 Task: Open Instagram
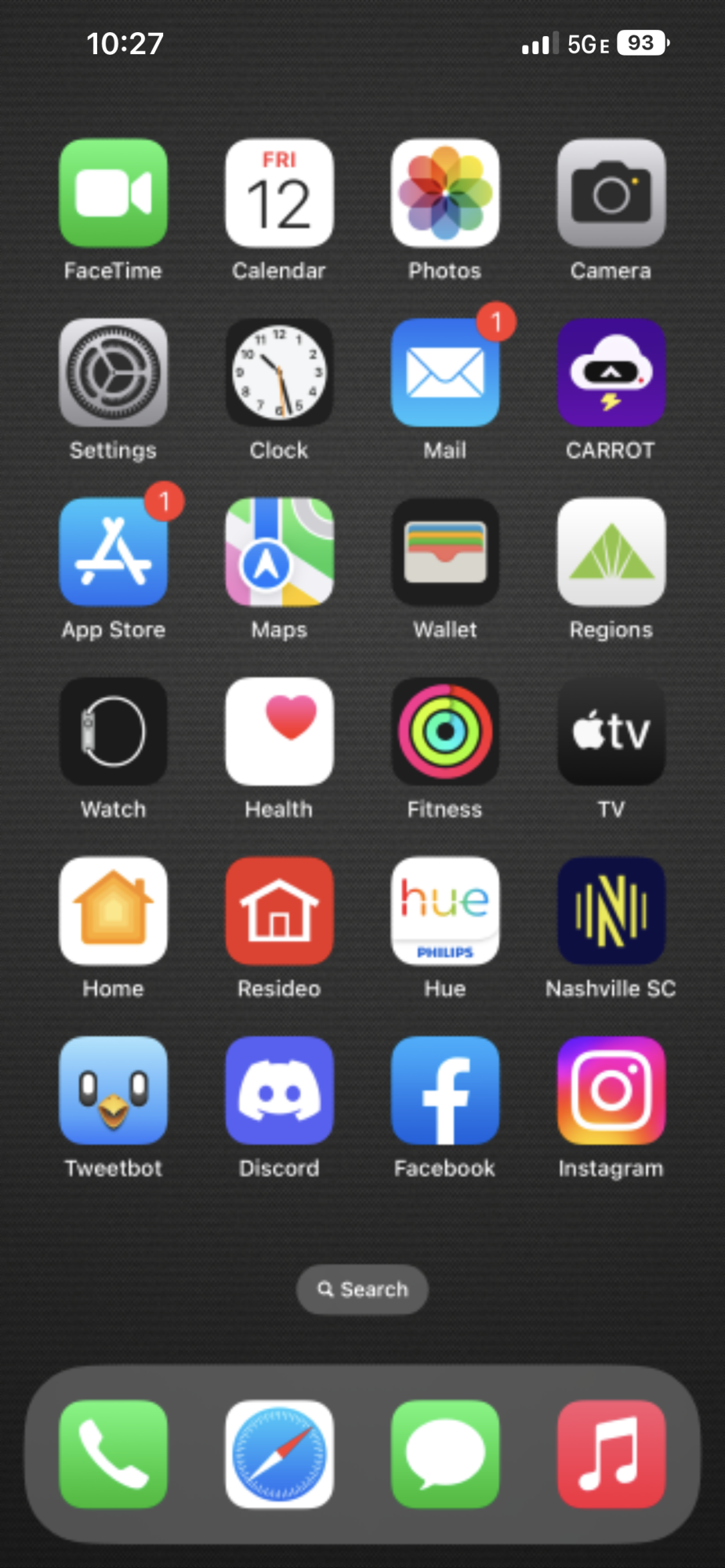[x=611, y=1091]
